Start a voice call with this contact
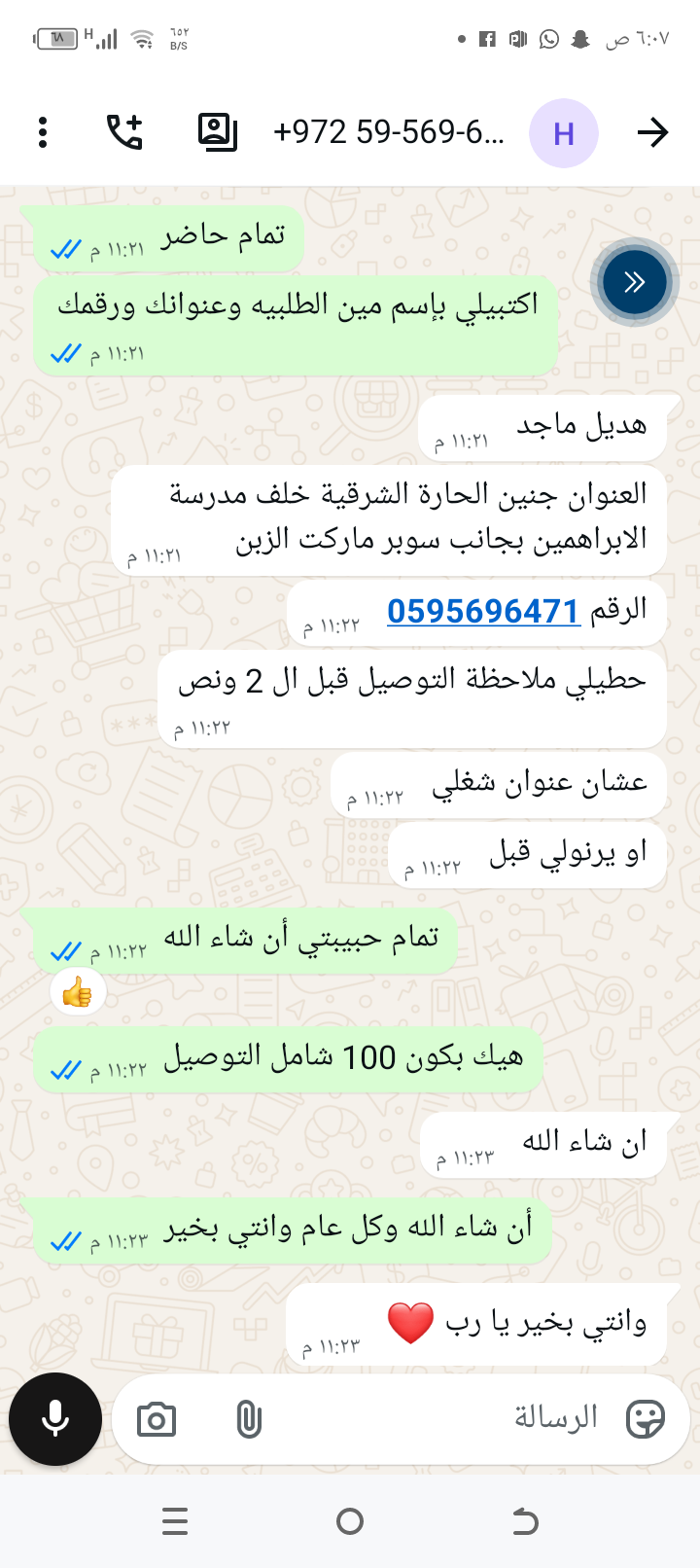The height and width of the screenshot is (1568, 700). [x=124, y=132]
